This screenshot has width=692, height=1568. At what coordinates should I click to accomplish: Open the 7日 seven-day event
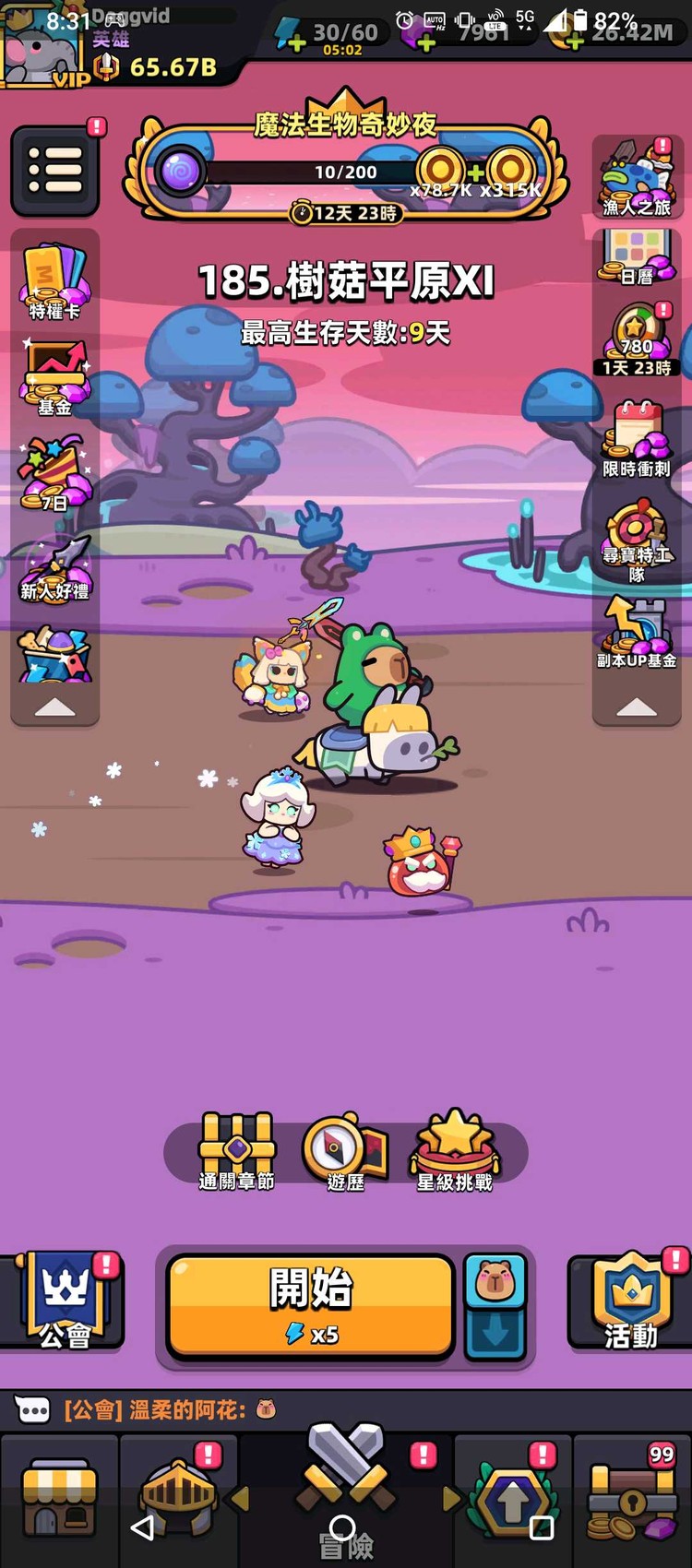(54, 473)
